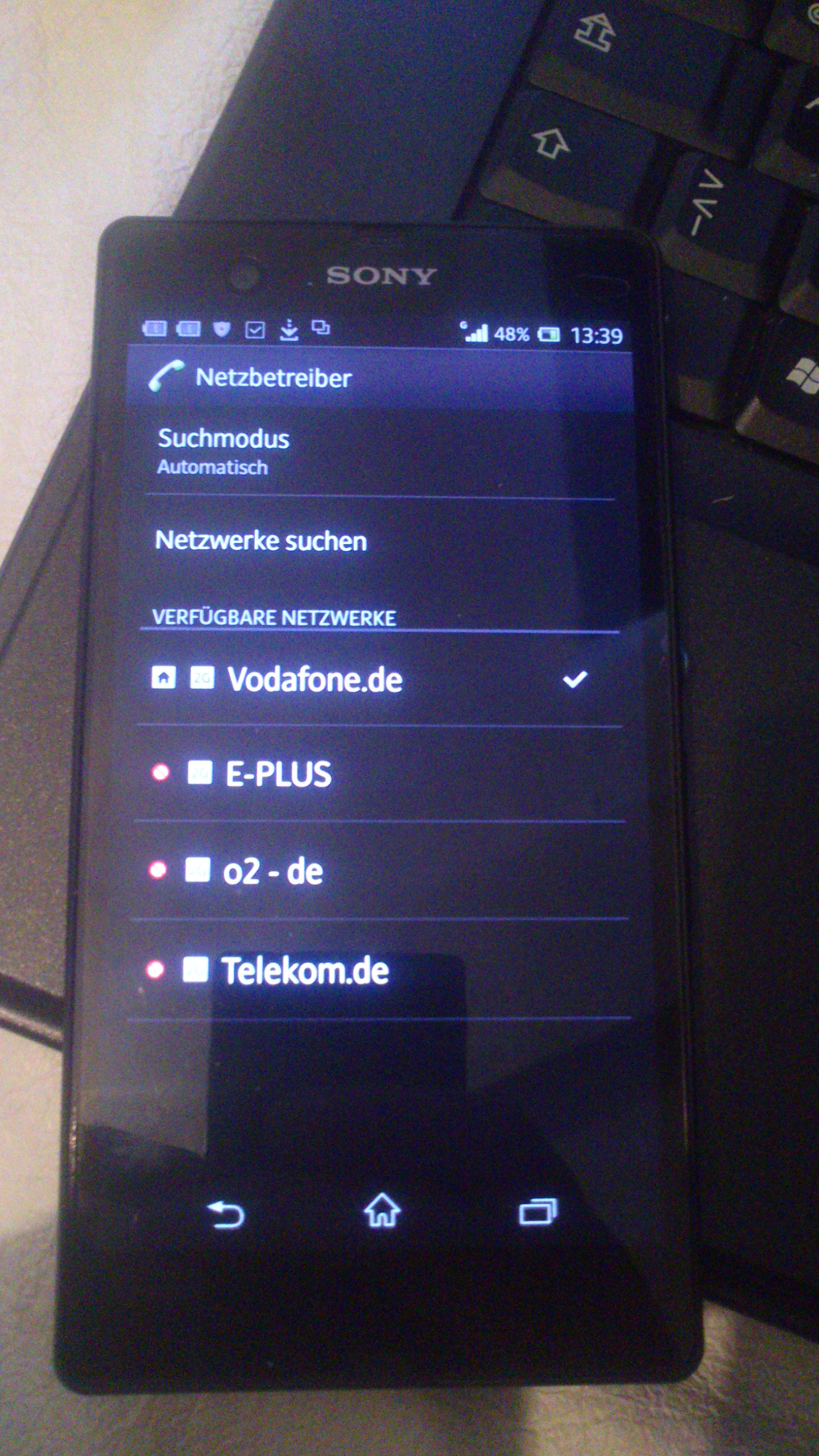
Task: Choose the E-PLUS network
Action: point(380,773)
